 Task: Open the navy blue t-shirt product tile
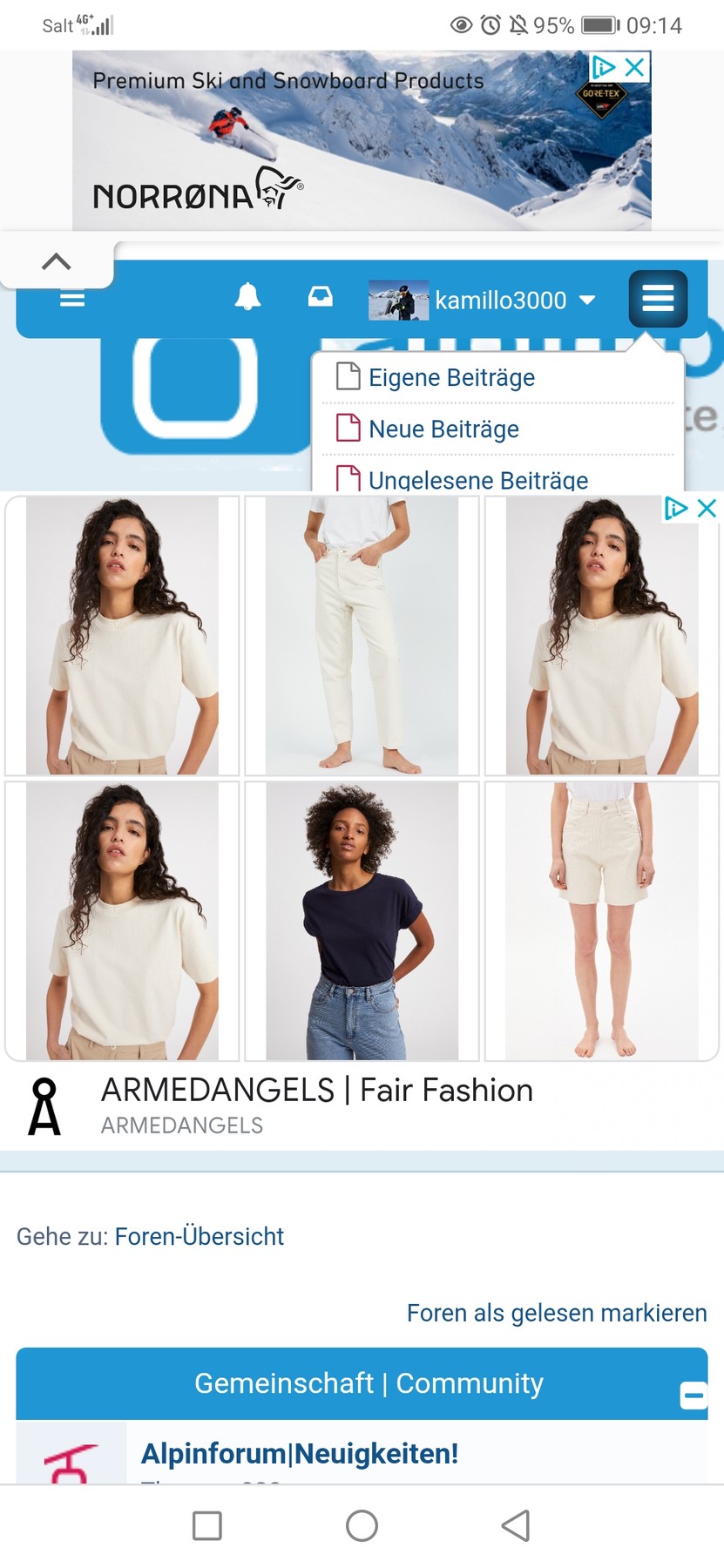362,921
